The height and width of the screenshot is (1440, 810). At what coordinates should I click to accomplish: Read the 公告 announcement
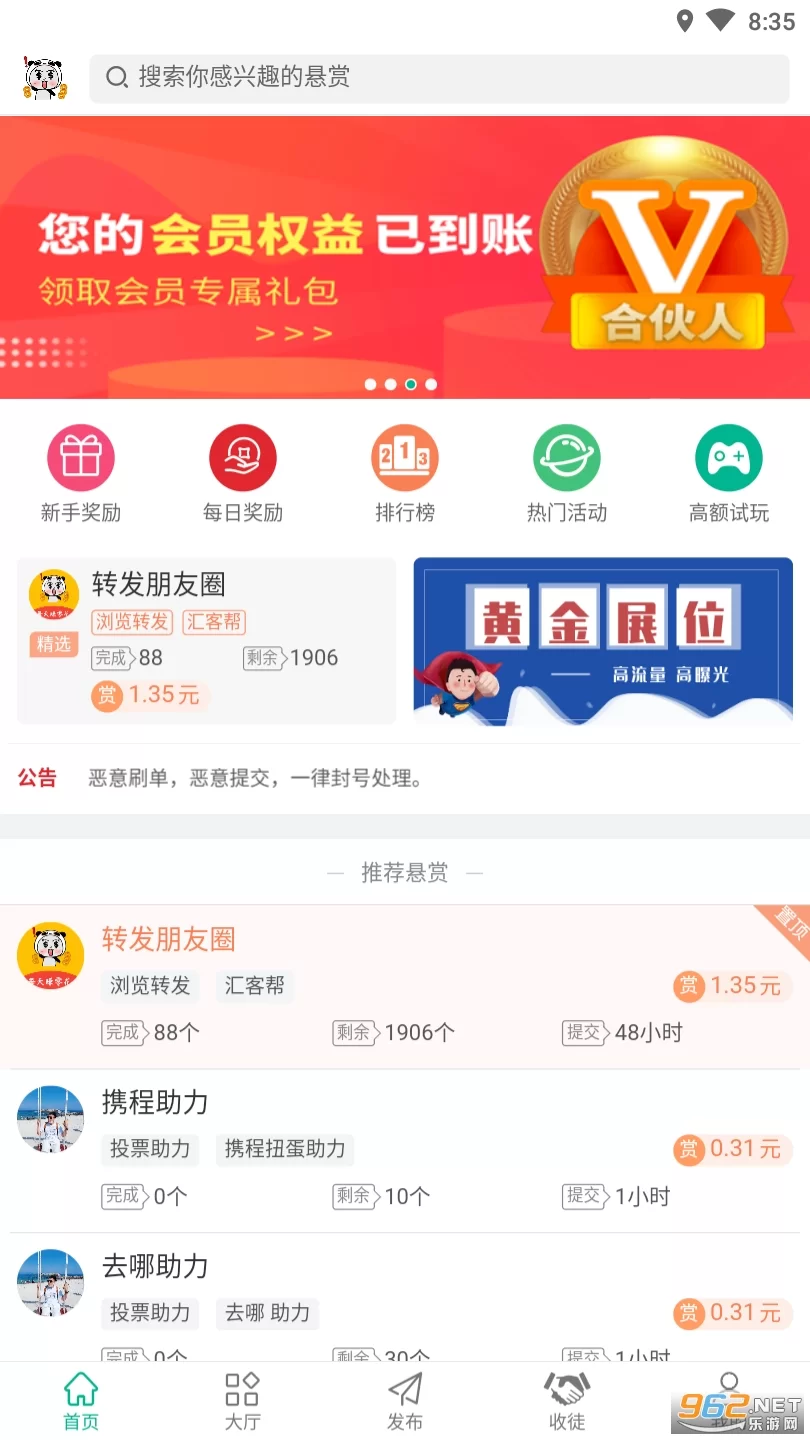point(255,778)
